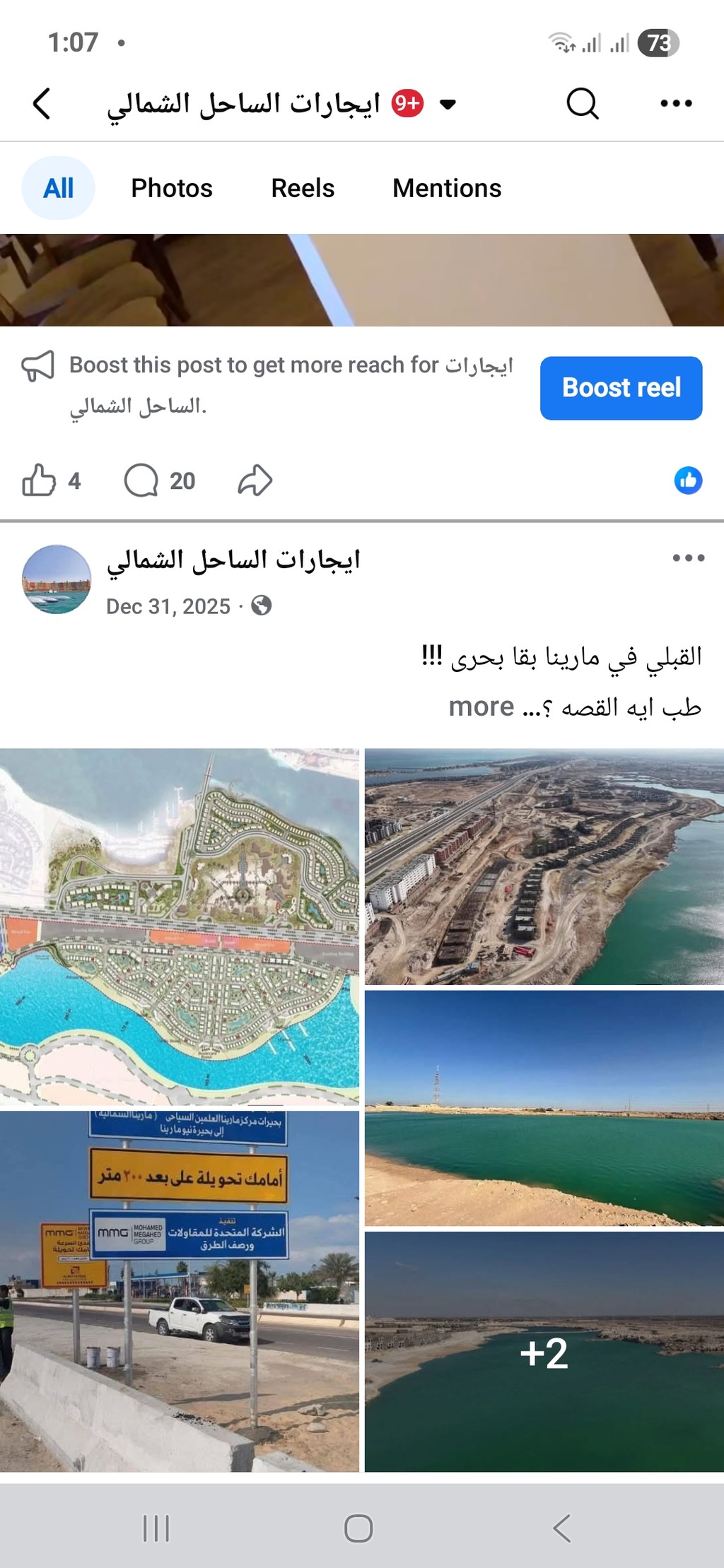This screenshot has height=1568, width=724.
Task: Expand the page name dropdown arrow
Action: (x=448, y=105)
